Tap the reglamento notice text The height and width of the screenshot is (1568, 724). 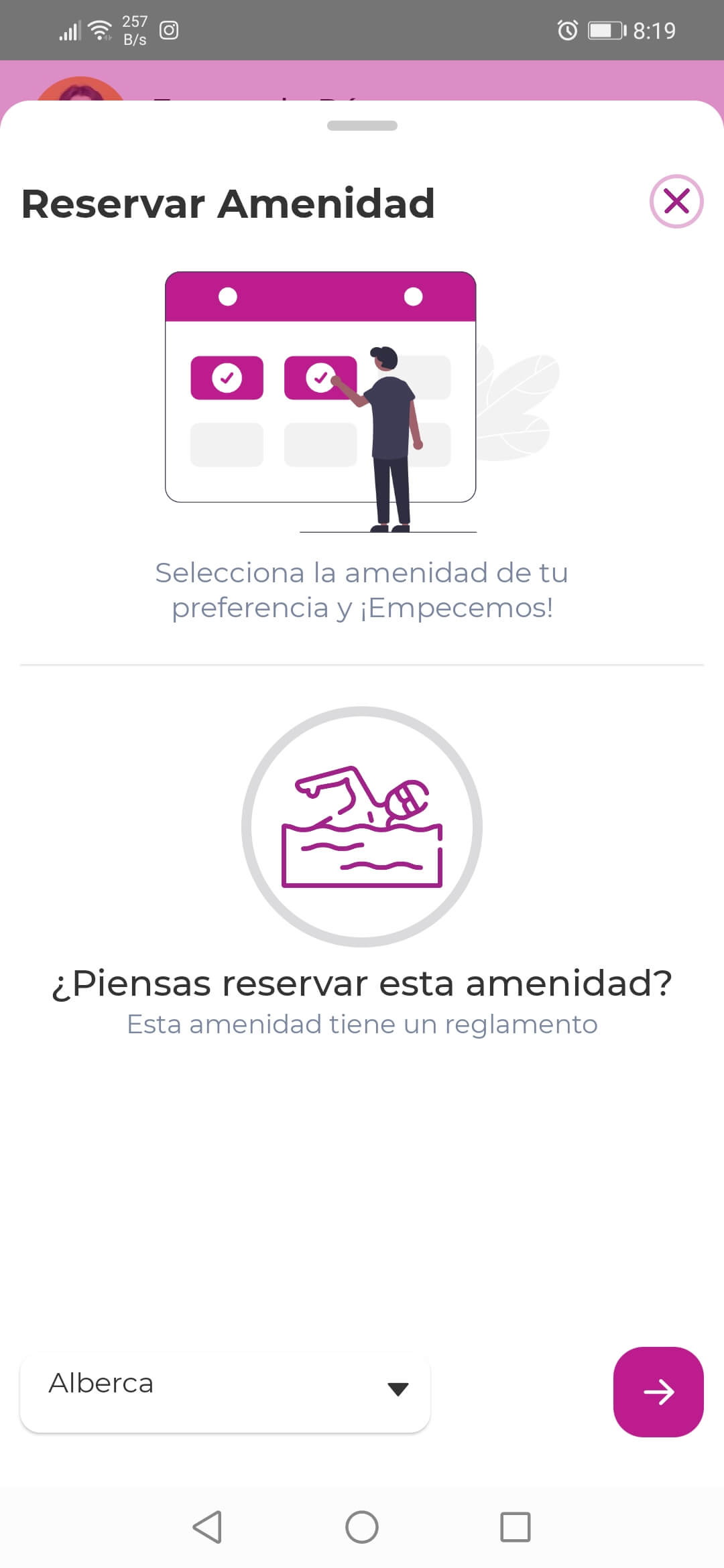[x=361, y=1023]
